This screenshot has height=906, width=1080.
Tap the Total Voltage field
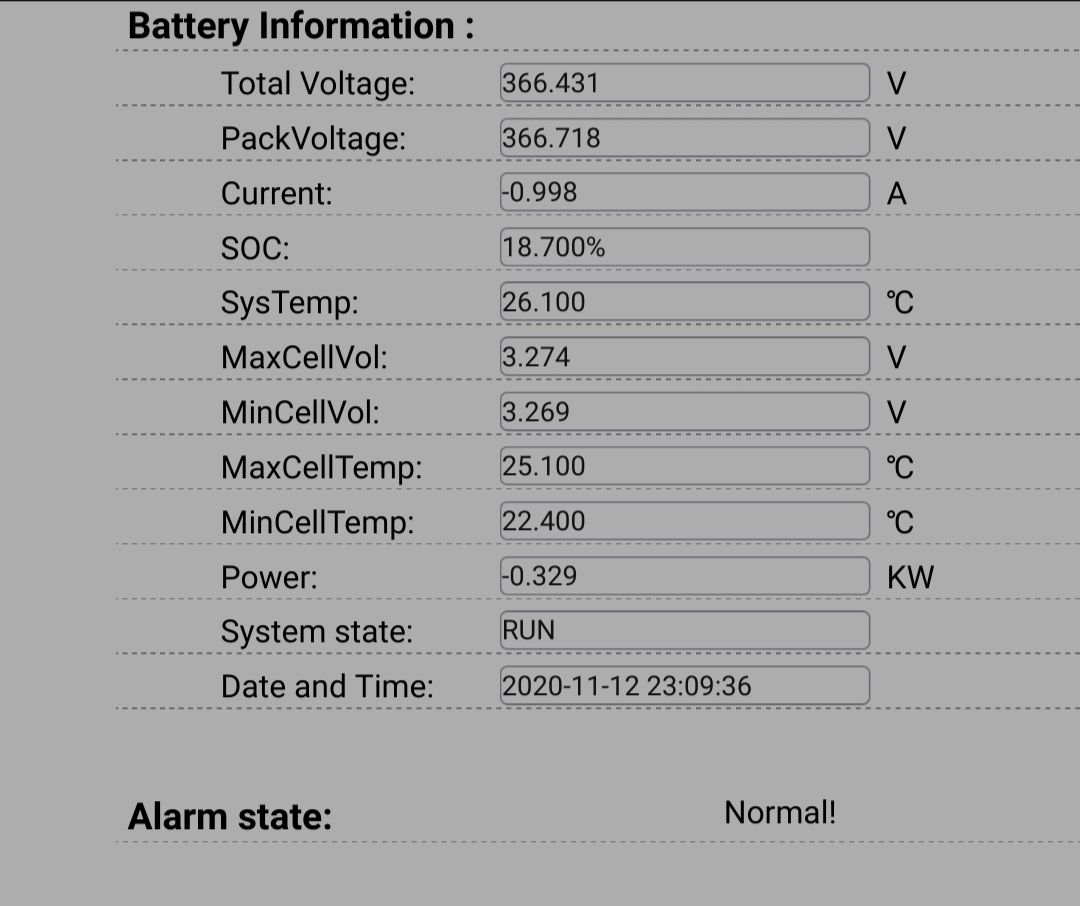click(684, 82)
